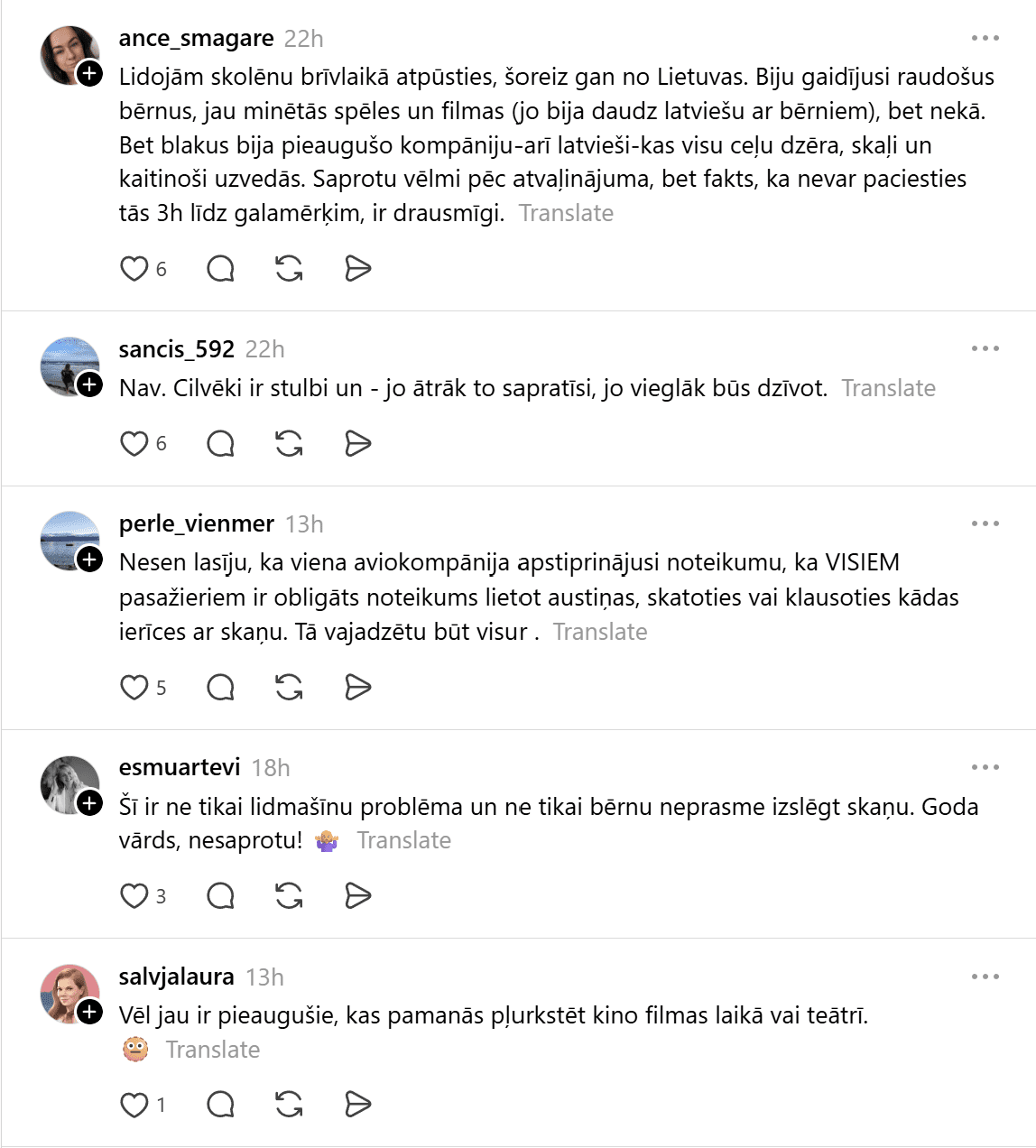Open more options on salvjalaura's comment
This screenshot has width=1036, height=1148.
tap(985, 977)
